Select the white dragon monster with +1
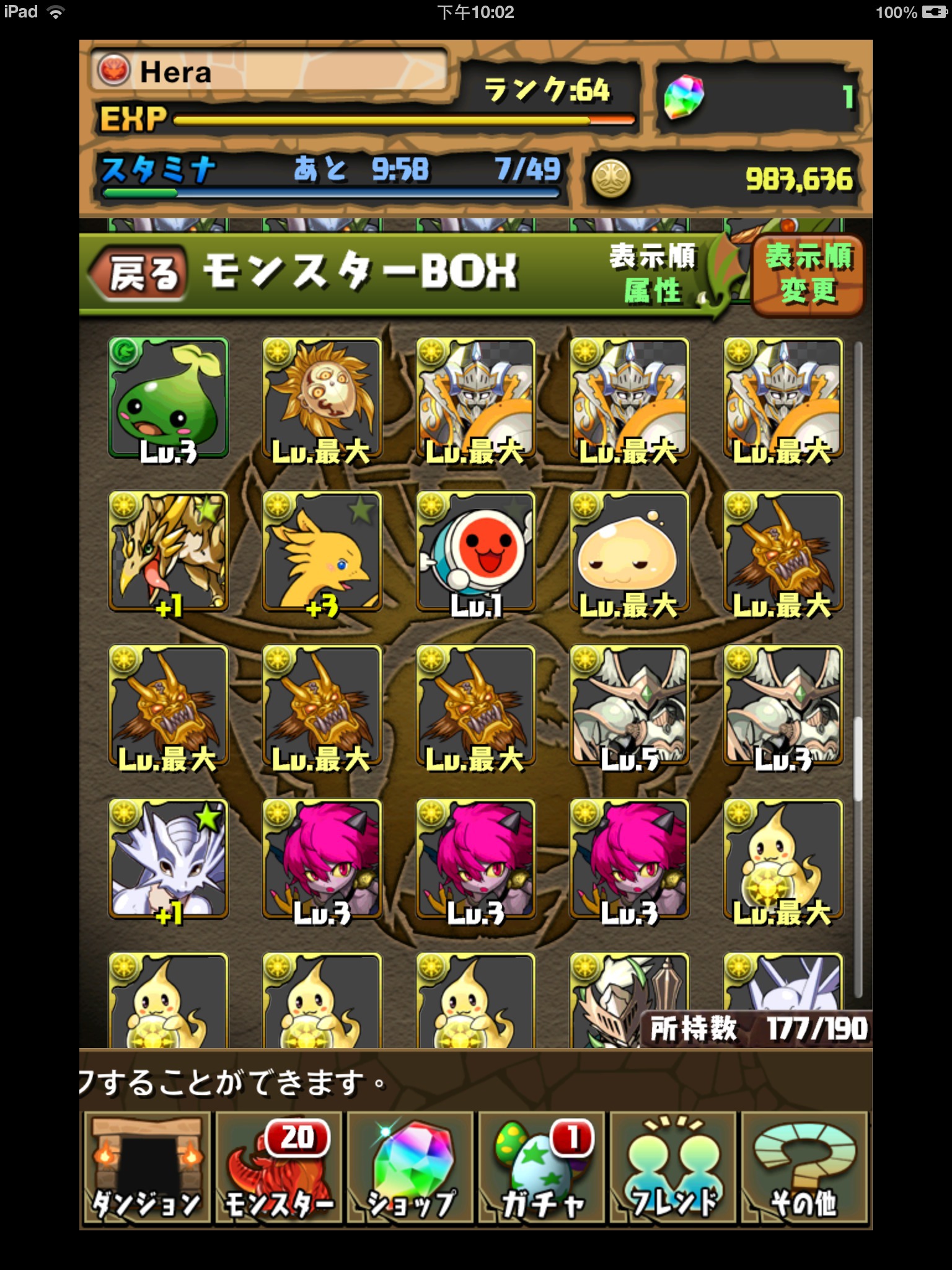This screenshot has width=952, height=1270. pos(168,859)
